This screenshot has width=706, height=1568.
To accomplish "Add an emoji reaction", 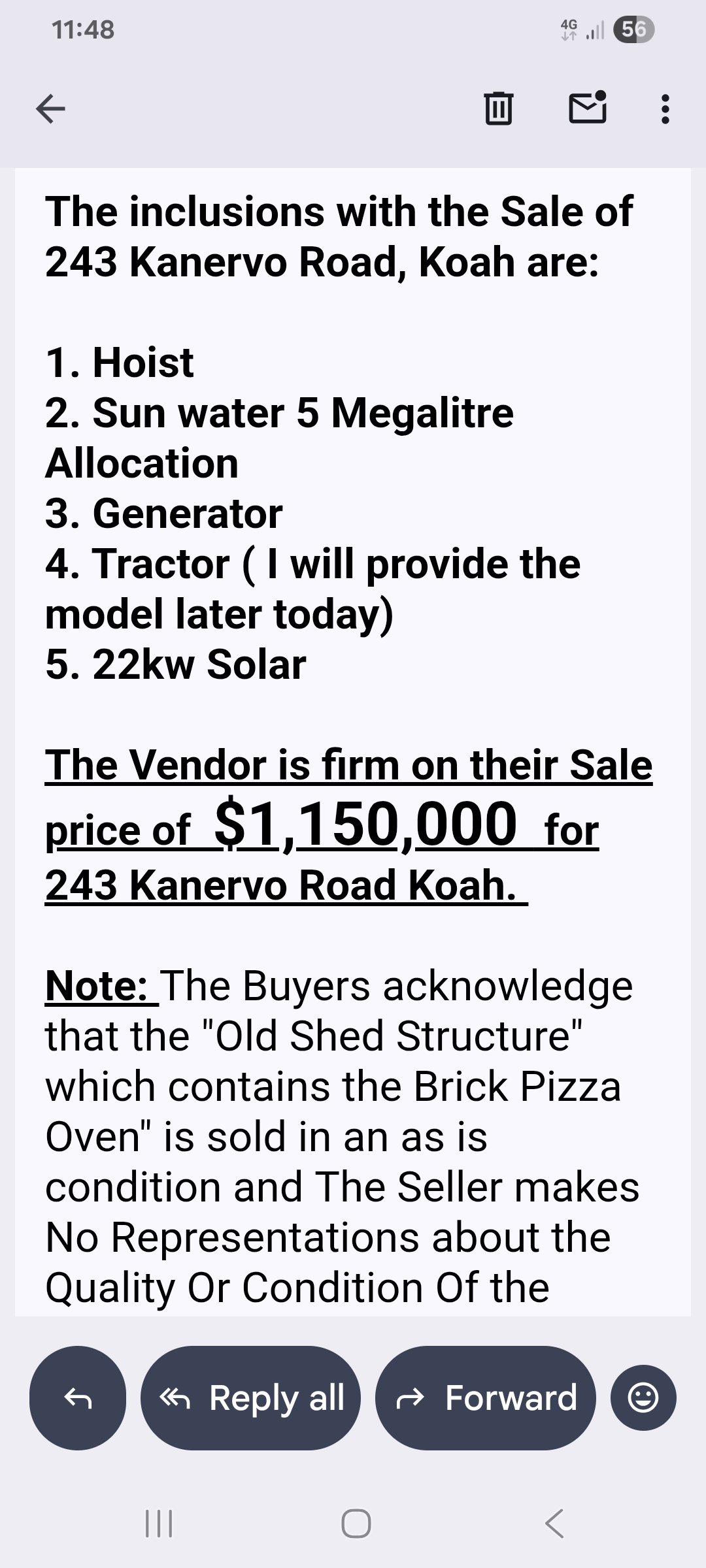I will coord(643,1397).
